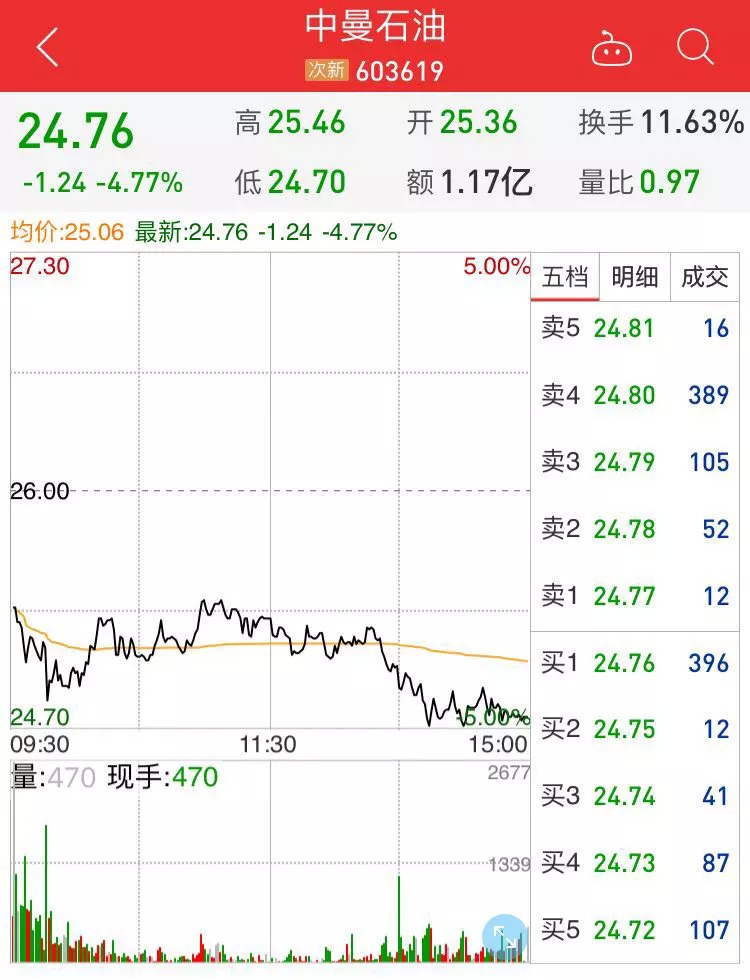
Task: Go back using the header arrow
Action: (x=47, y=47)
